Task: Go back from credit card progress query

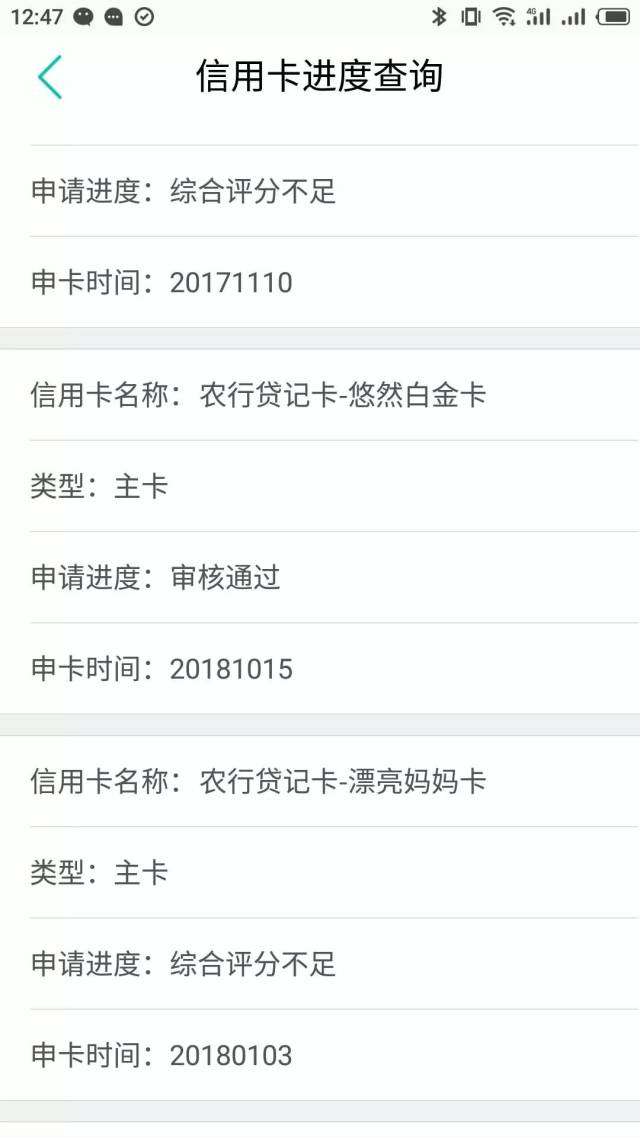Action: pyautogui.click(x=50, y=77)
